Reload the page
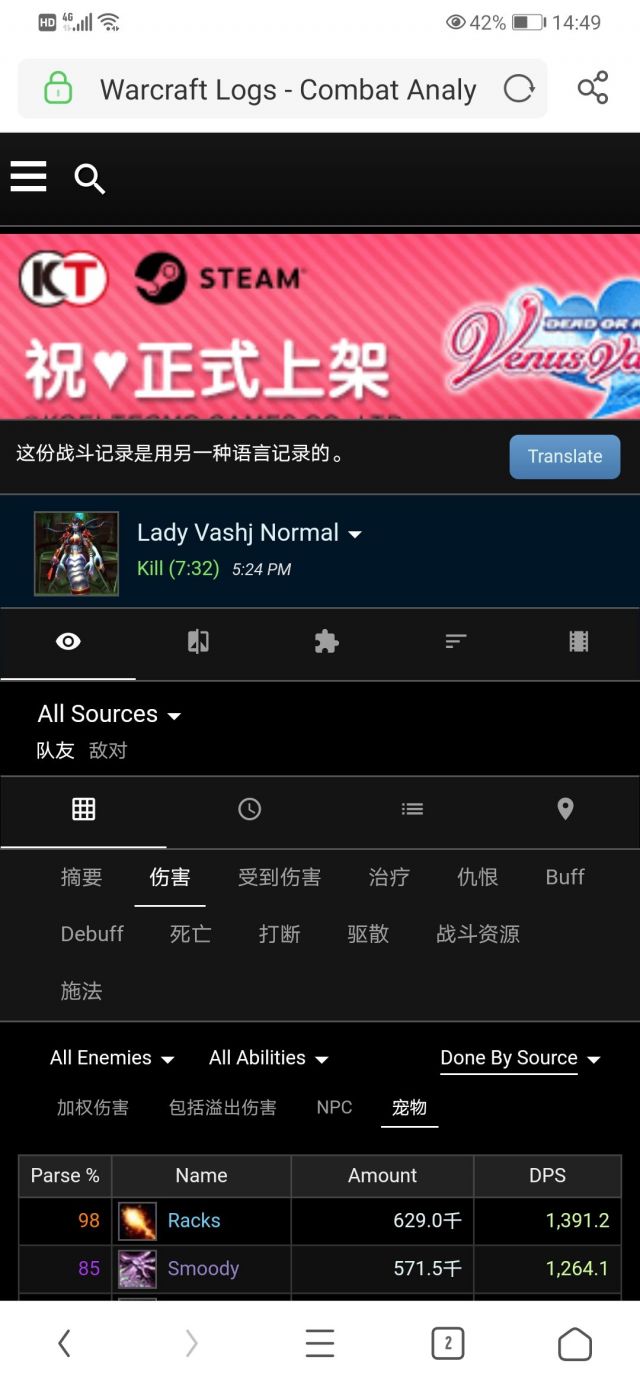Screen dimensions: 640x1386 coord(518,89)
